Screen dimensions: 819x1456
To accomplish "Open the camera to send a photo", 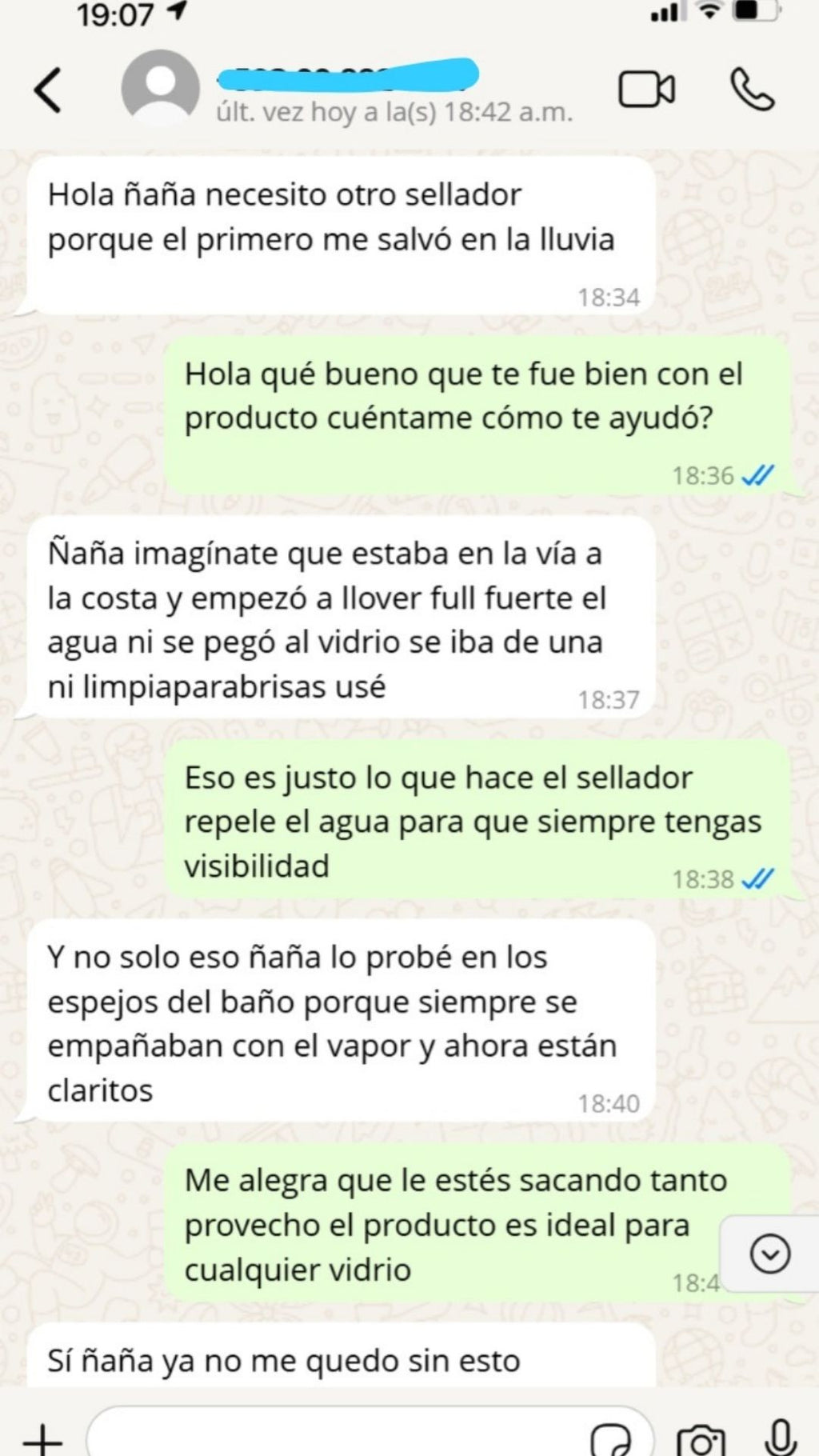I will 701,1438.
